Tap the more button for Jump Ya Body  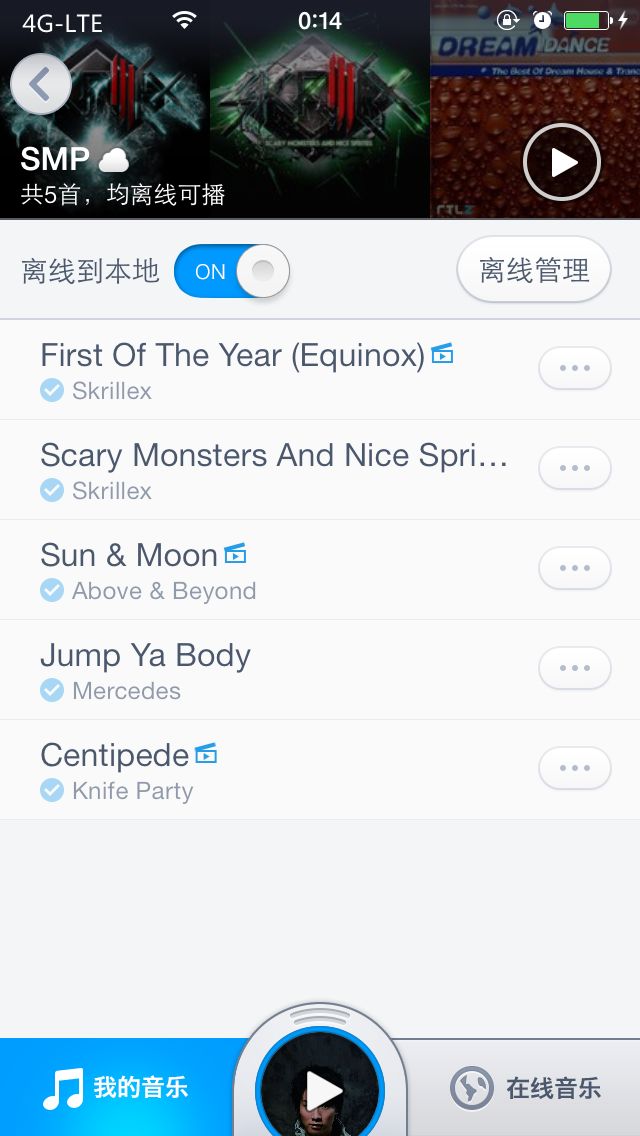pyautogui.click(x=575, y=668)
